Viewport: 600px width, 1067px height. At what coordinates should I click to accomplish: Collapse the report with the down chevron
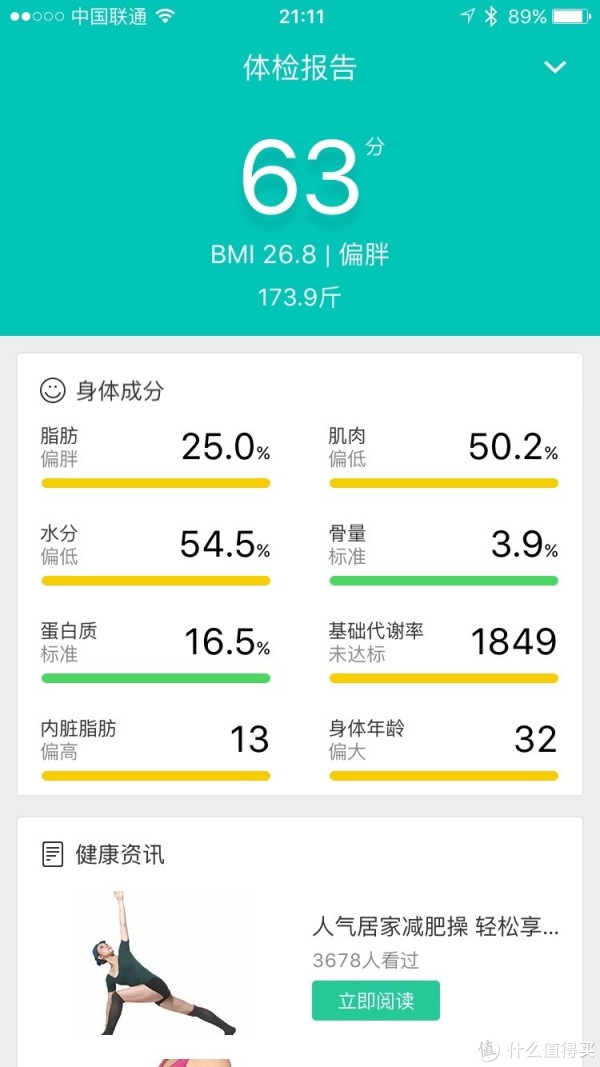pos(555,67)
